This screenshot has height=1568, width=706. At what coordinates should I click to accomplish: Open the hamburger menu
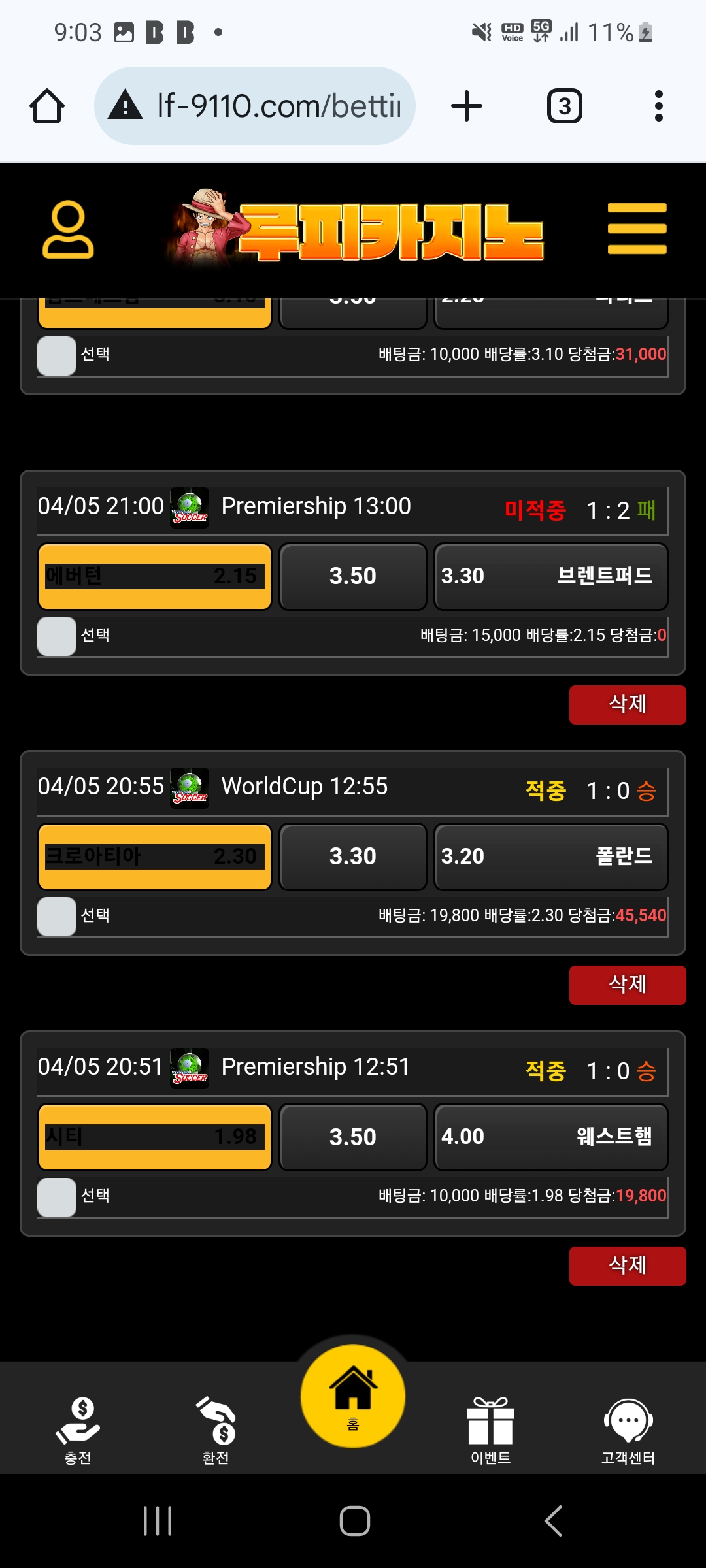click(637, 229)
